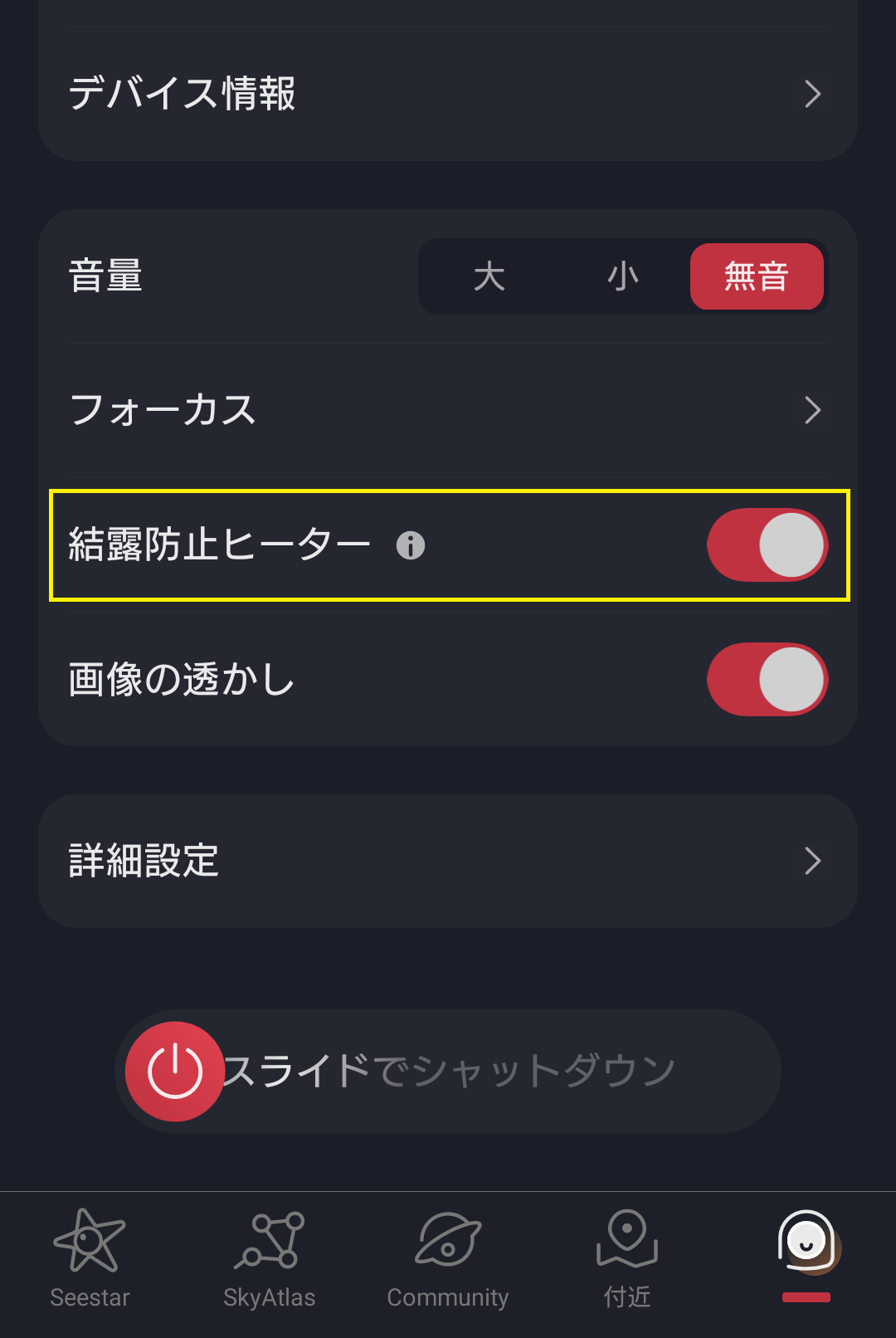Turn off the 結露防止ヒーター switch
Image resolution: width=896 pixels, height=1338 pixels.
point(767,545)
